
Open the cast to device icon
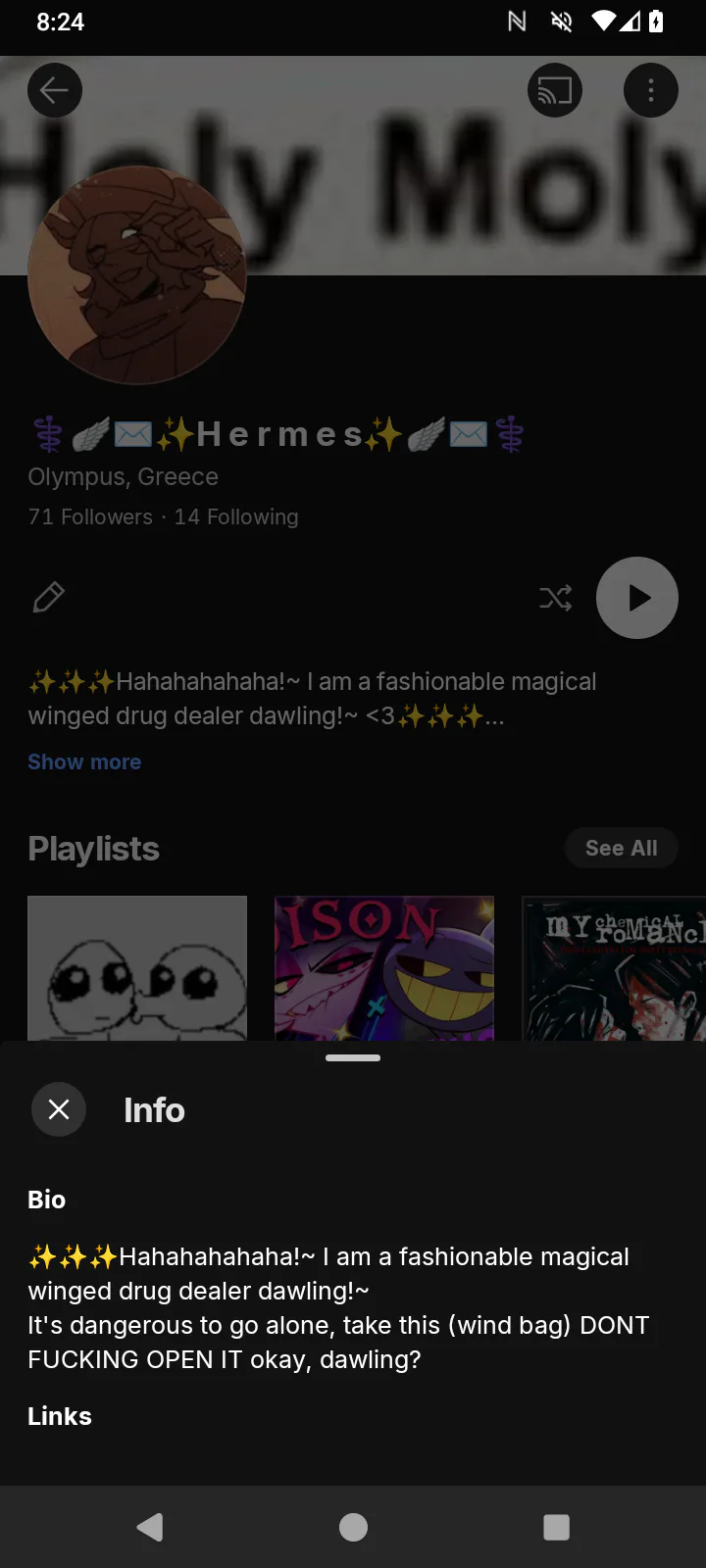555,91
